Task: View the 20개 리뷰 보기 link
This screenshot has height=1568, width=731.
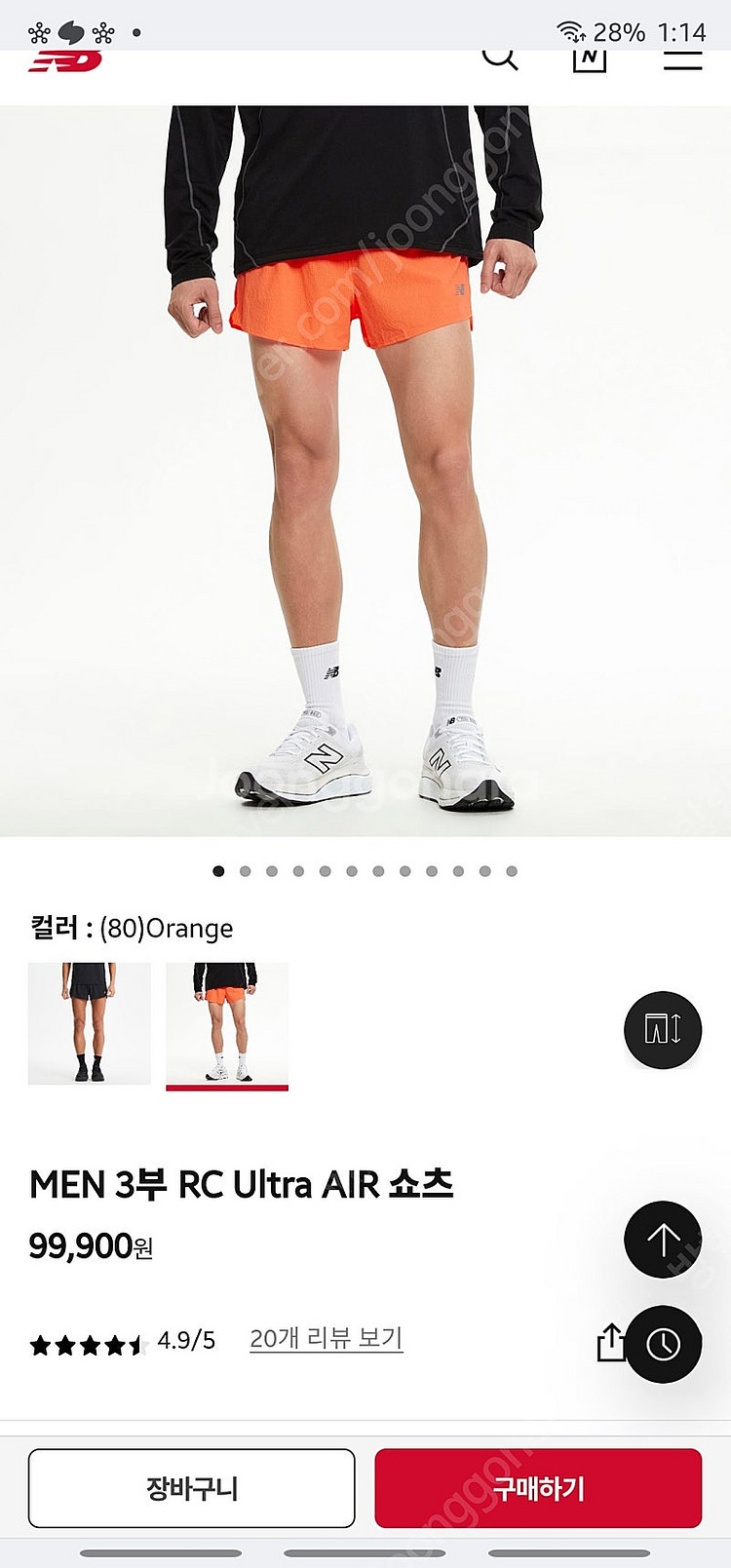Action: [x=326, y=1338]
